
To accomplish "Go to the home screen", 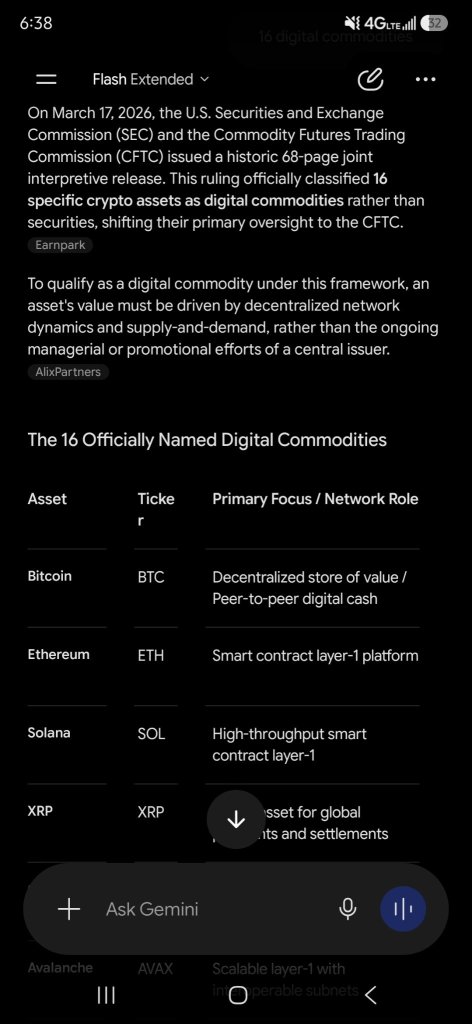I will point(238,995).
